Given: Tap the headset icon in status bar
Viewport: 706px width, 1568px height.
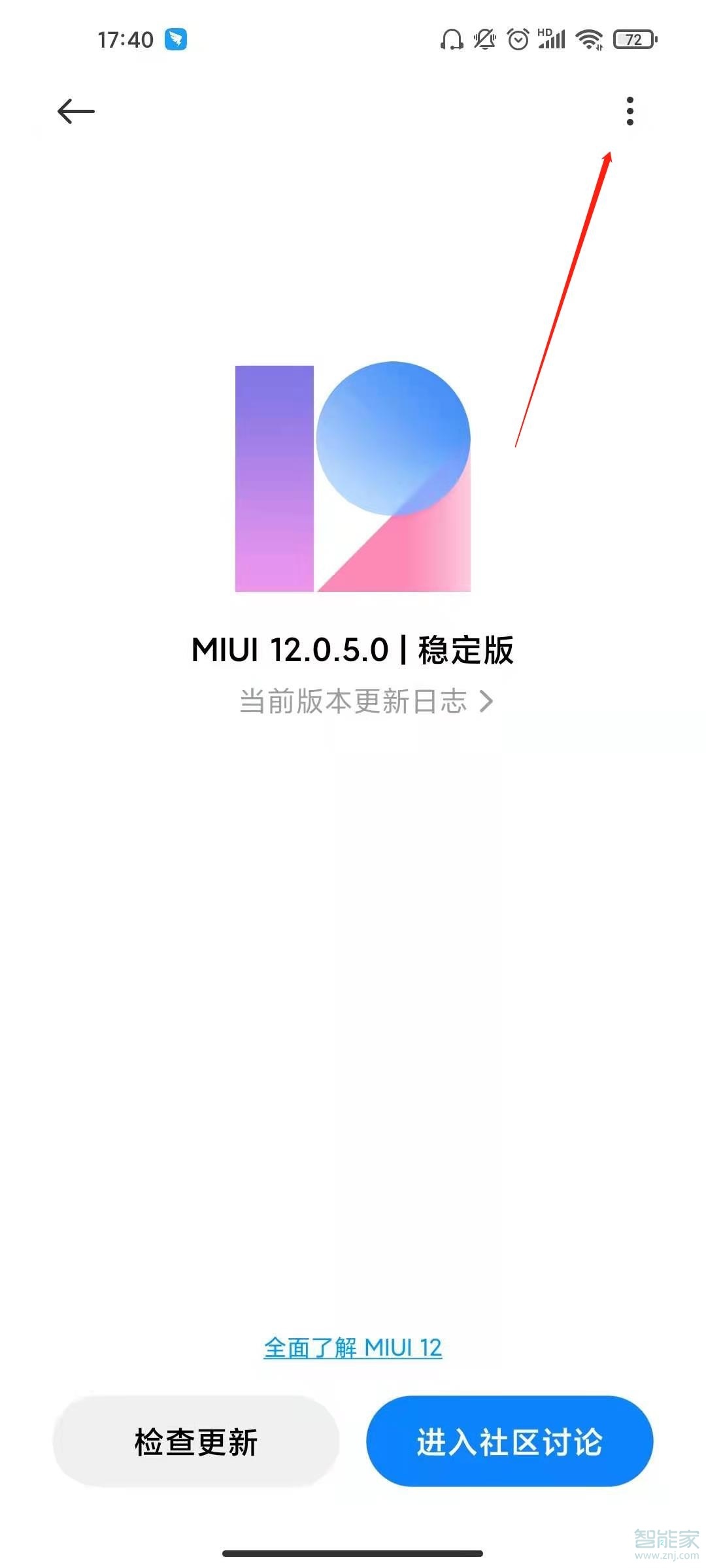Looking at the screenshot, I should point(451,41).
